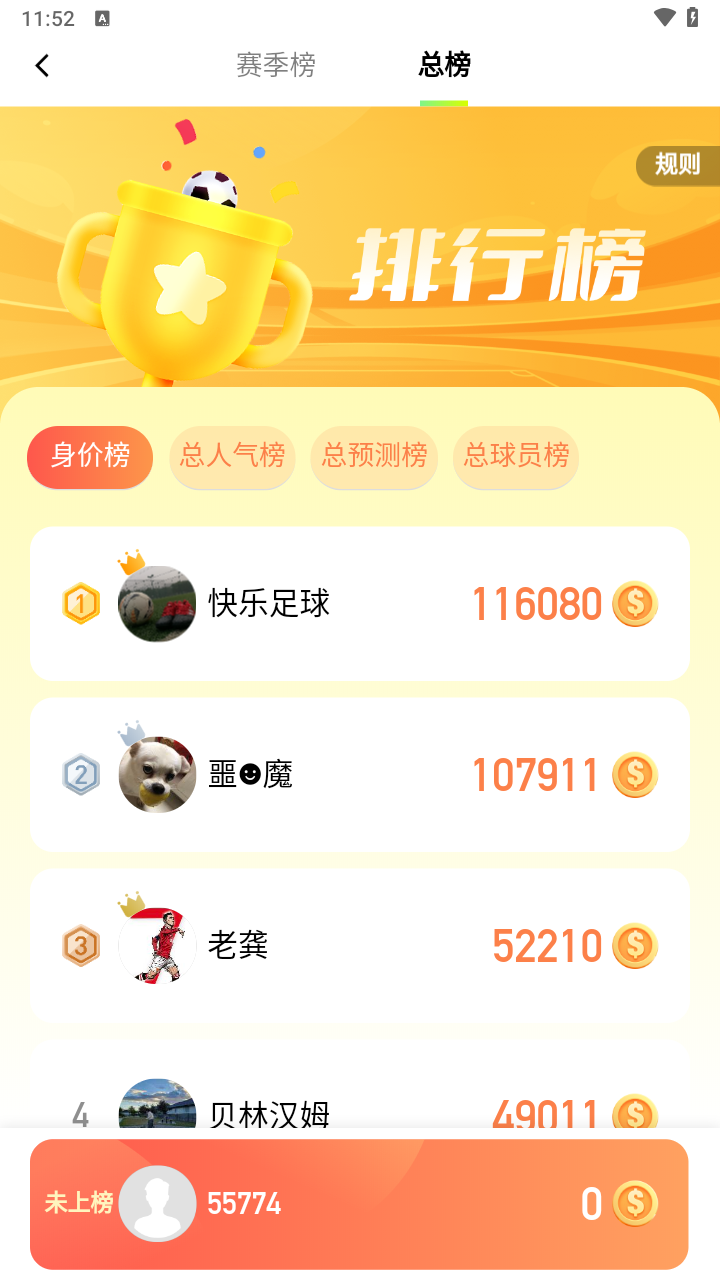Image resolution: width=720 pixels, height=1280 pixels.
Task: Click your avatar in the 未上榜 bar
Action: click(157, 1203)
